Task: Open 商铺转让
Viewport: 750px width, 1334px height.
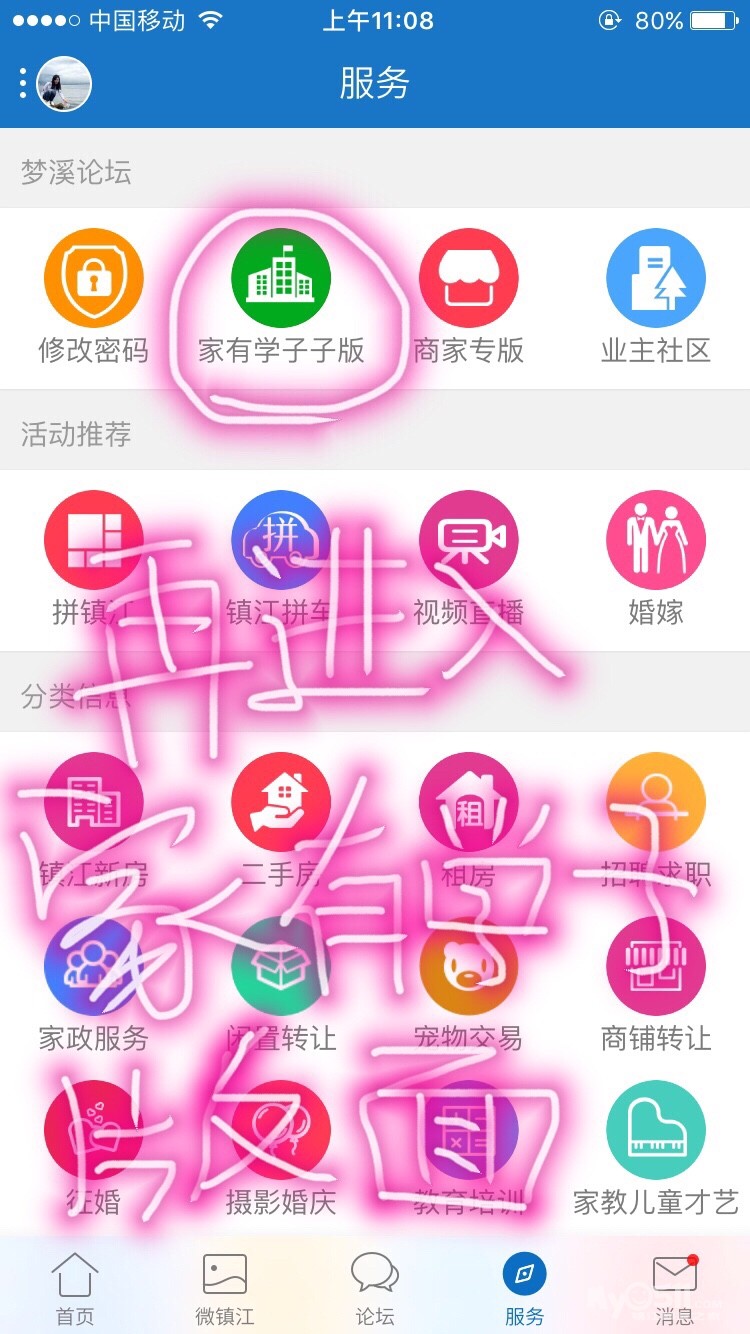Action: [x=656, y=967]
